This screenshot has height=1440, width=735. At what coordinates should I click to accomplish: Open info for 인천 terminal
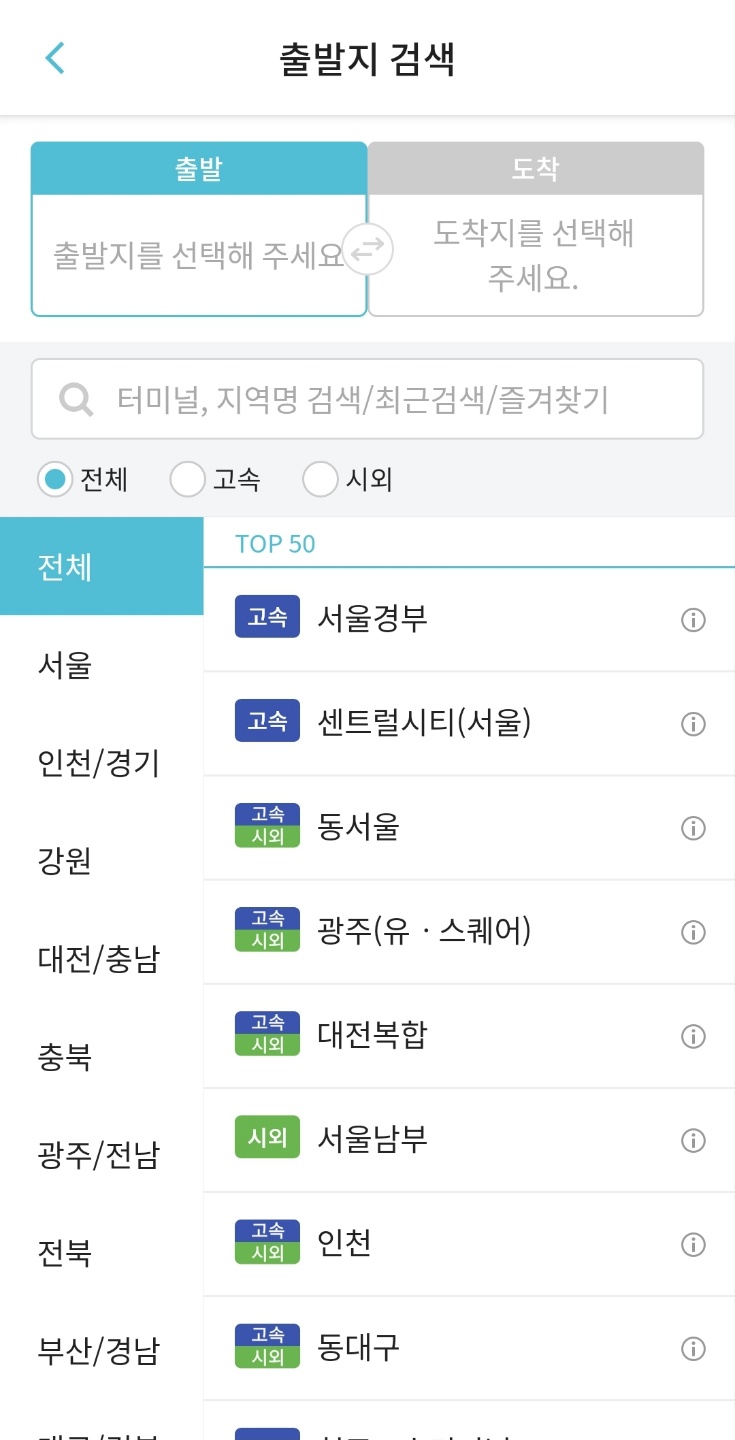tap(693, 1244)
